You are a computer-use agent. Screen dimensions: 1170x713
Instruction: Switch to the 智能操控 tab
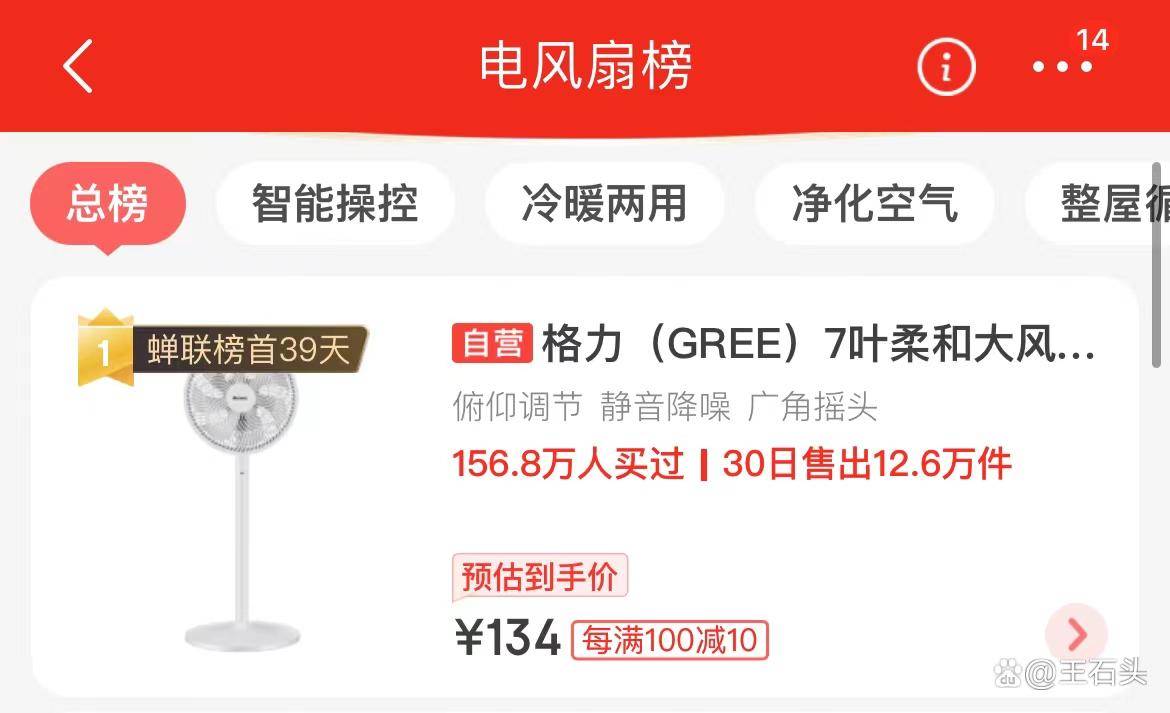(x=335, y=203)
